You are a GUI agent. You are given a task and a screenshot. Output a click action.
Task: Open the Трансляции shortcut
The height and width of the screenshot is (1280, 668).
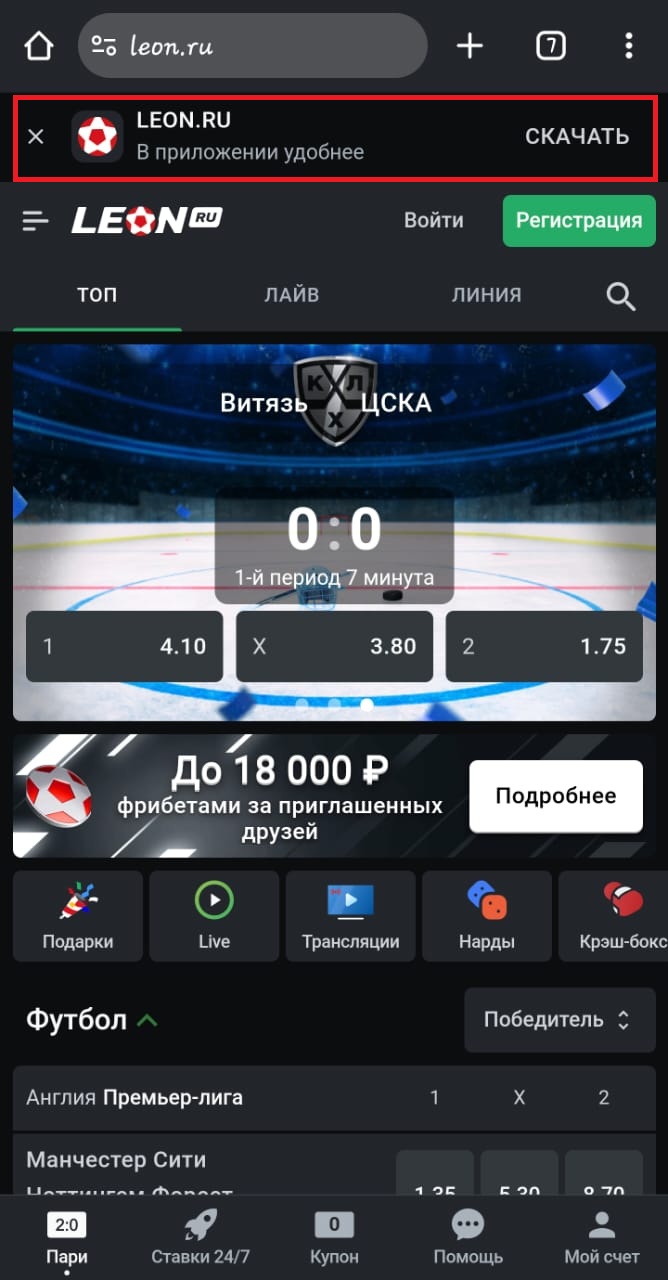pyautogui.click(x=350, y=915)
